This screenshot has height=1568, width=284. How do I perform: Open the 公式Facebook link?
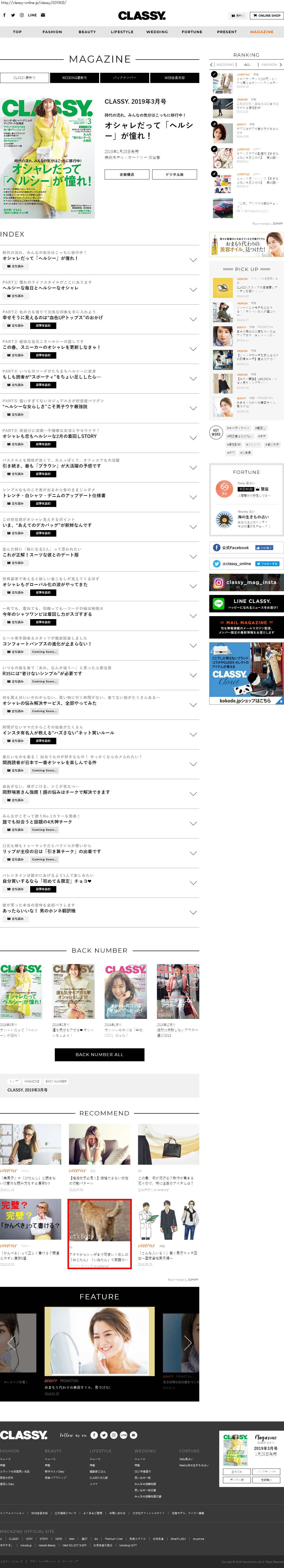pyautogui.click(x=246, y=548)
